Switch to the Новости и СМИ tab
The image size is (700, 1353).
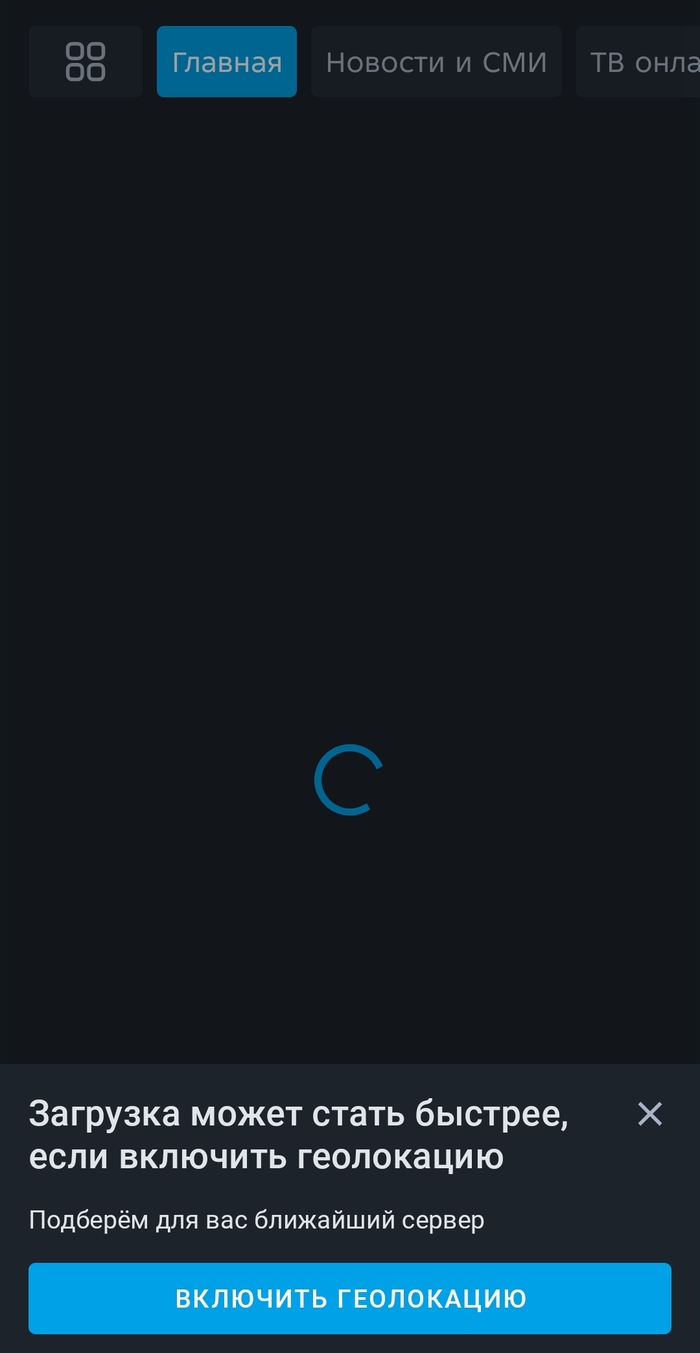tap(436, 62)
